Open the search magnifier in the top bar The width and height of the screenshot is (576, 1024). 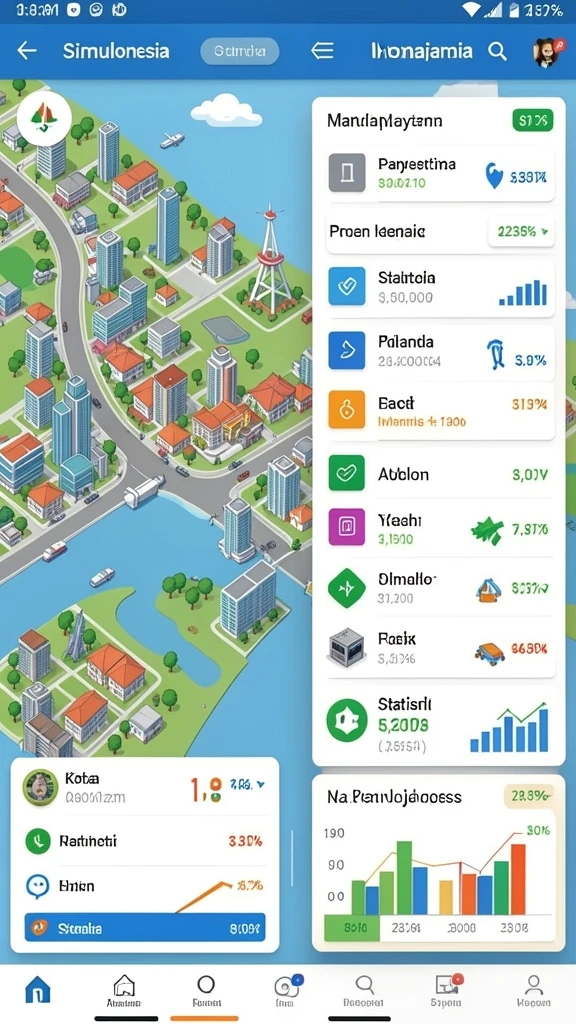tap(498, 51)
